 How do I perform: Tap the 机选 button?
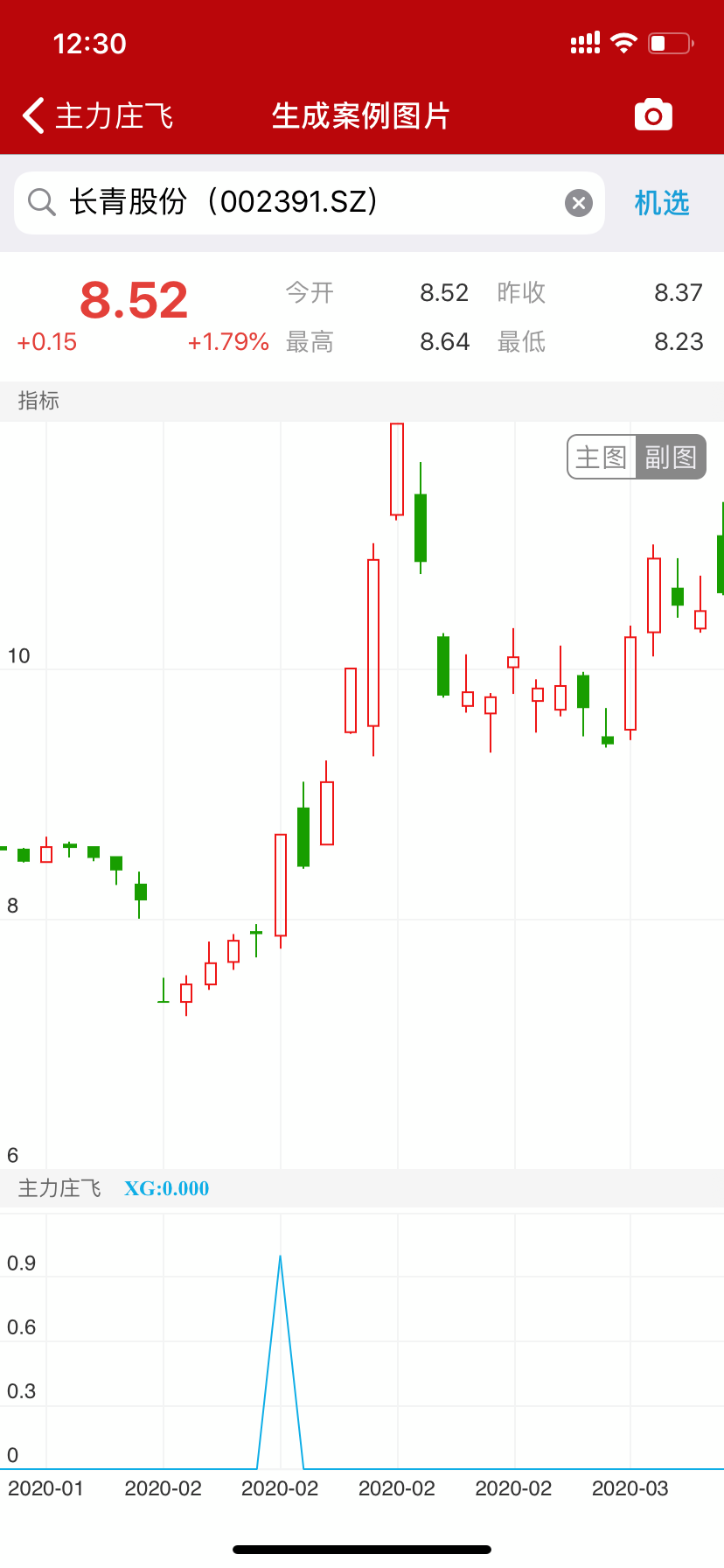[x=662, y=203]
